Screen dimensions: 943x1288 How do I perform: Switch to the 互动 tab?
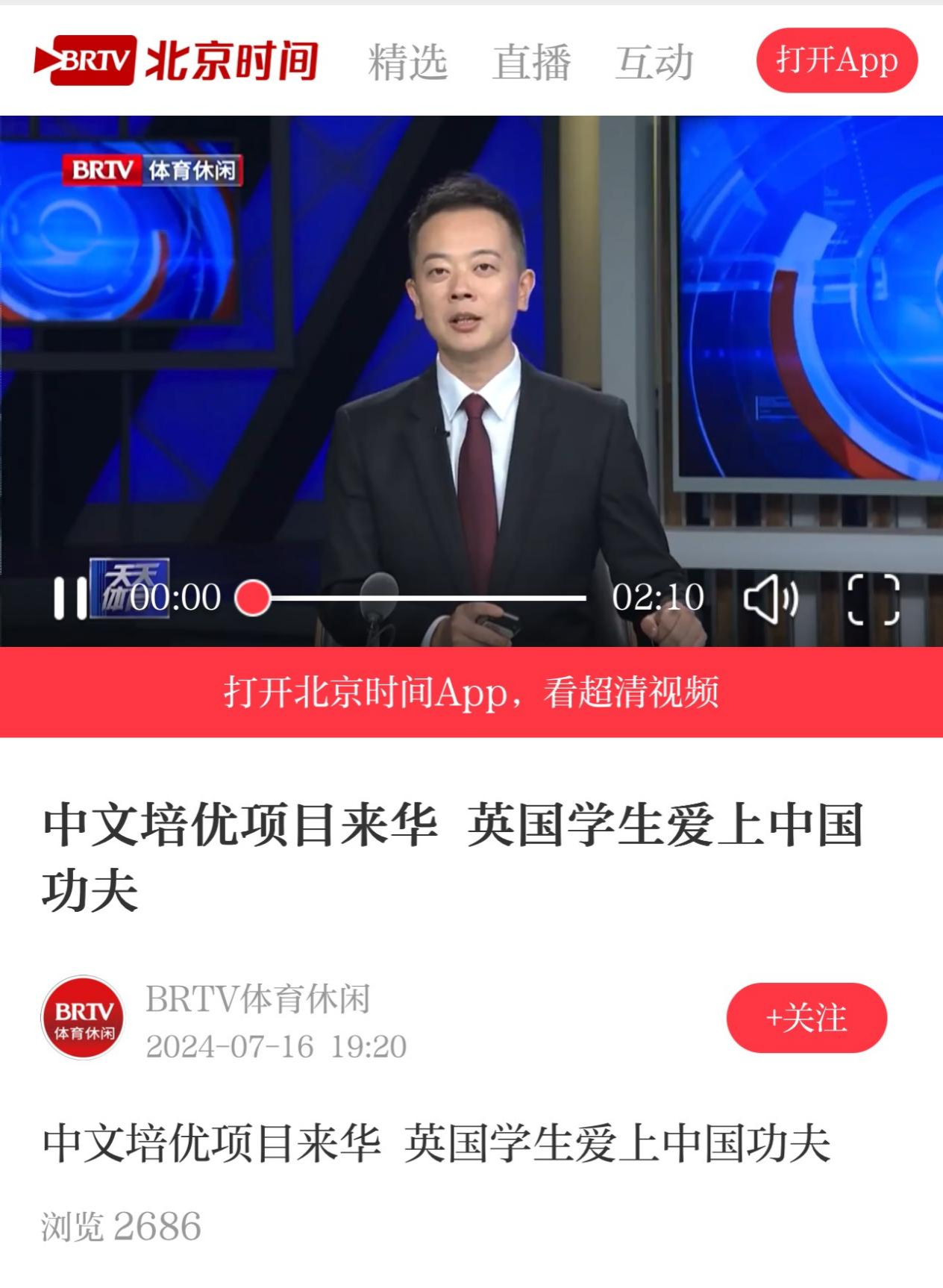pos(654,62)
